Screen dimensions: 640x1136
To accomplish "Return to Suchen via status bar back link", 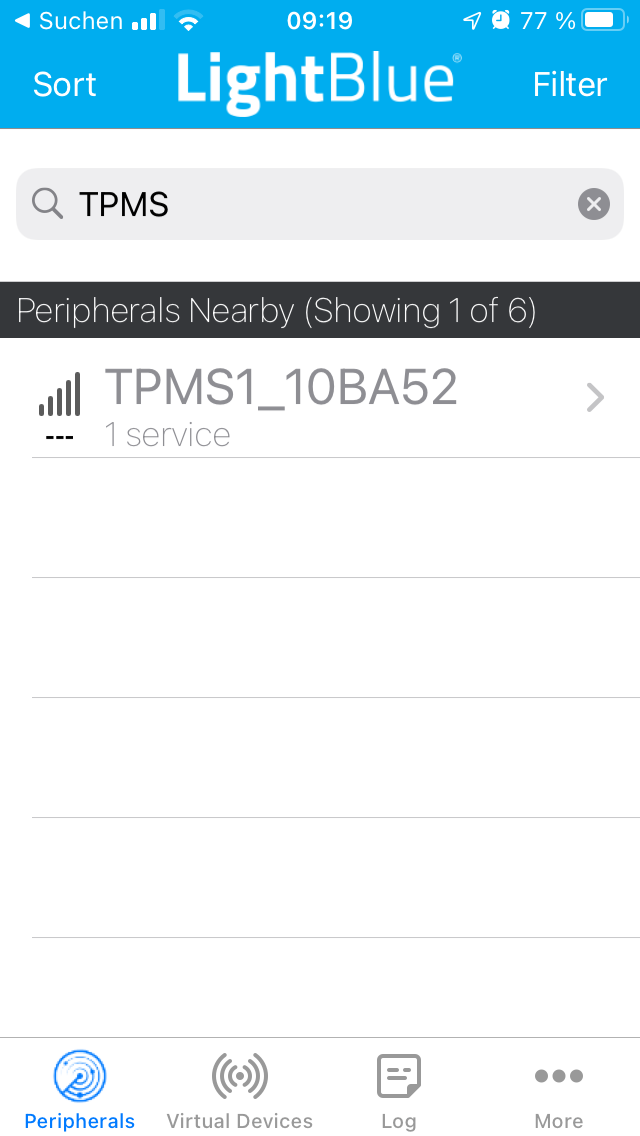I will pos(70,21).
